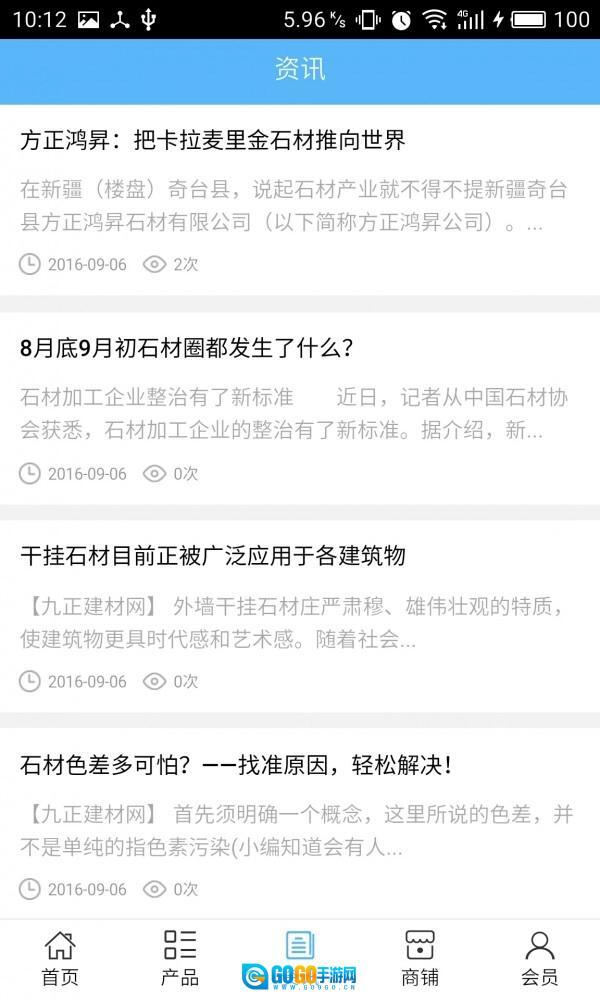Switch to the 商铺 tab
The width and height of the screenshot is (600, 1000).
[x=420, y=957]
